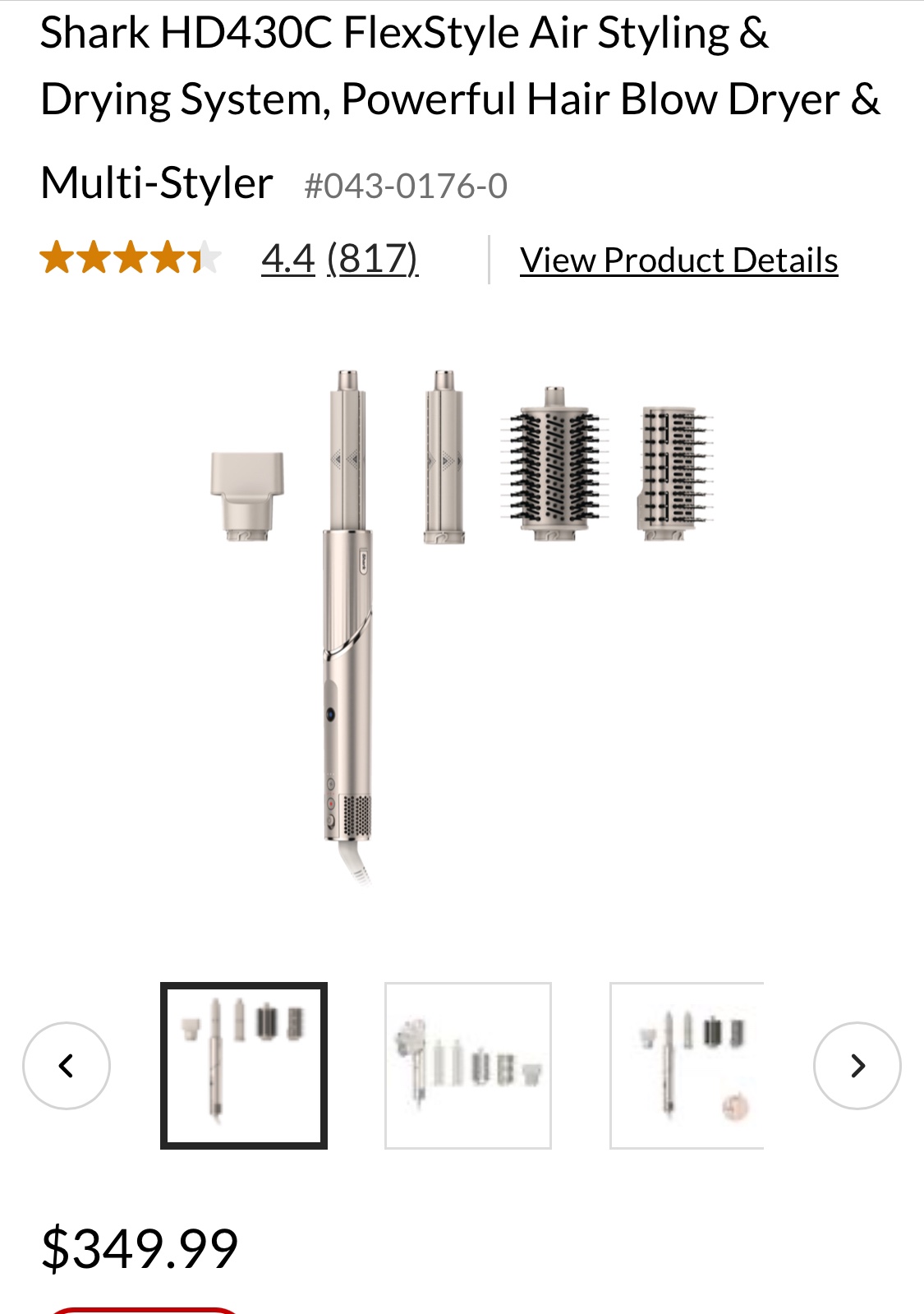Expand the next image with the right arrow button
Image resolution: width=924 pixels, height=1314 pixels.
pyautogui.click(x=857, y=1064)
